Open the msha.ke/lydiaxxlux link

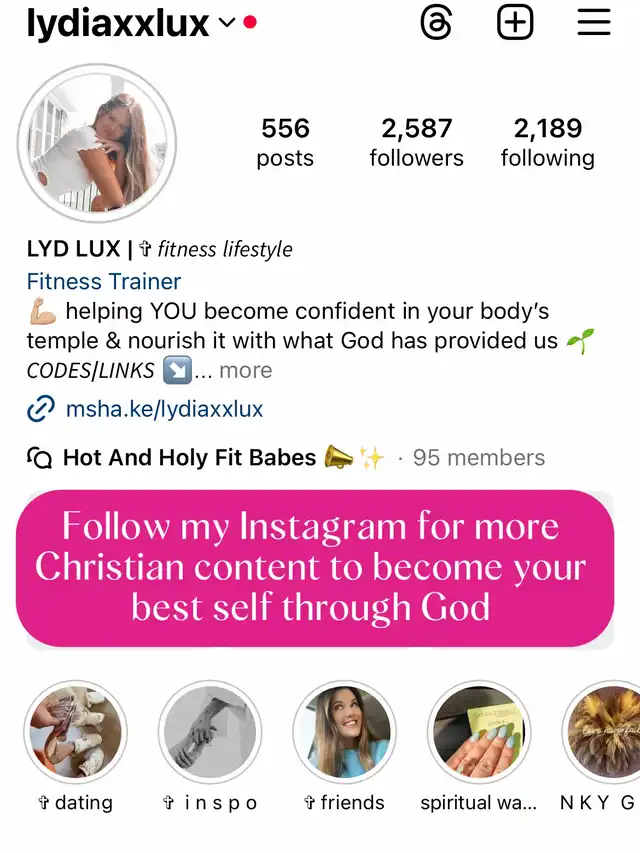[x=164, y=408]
